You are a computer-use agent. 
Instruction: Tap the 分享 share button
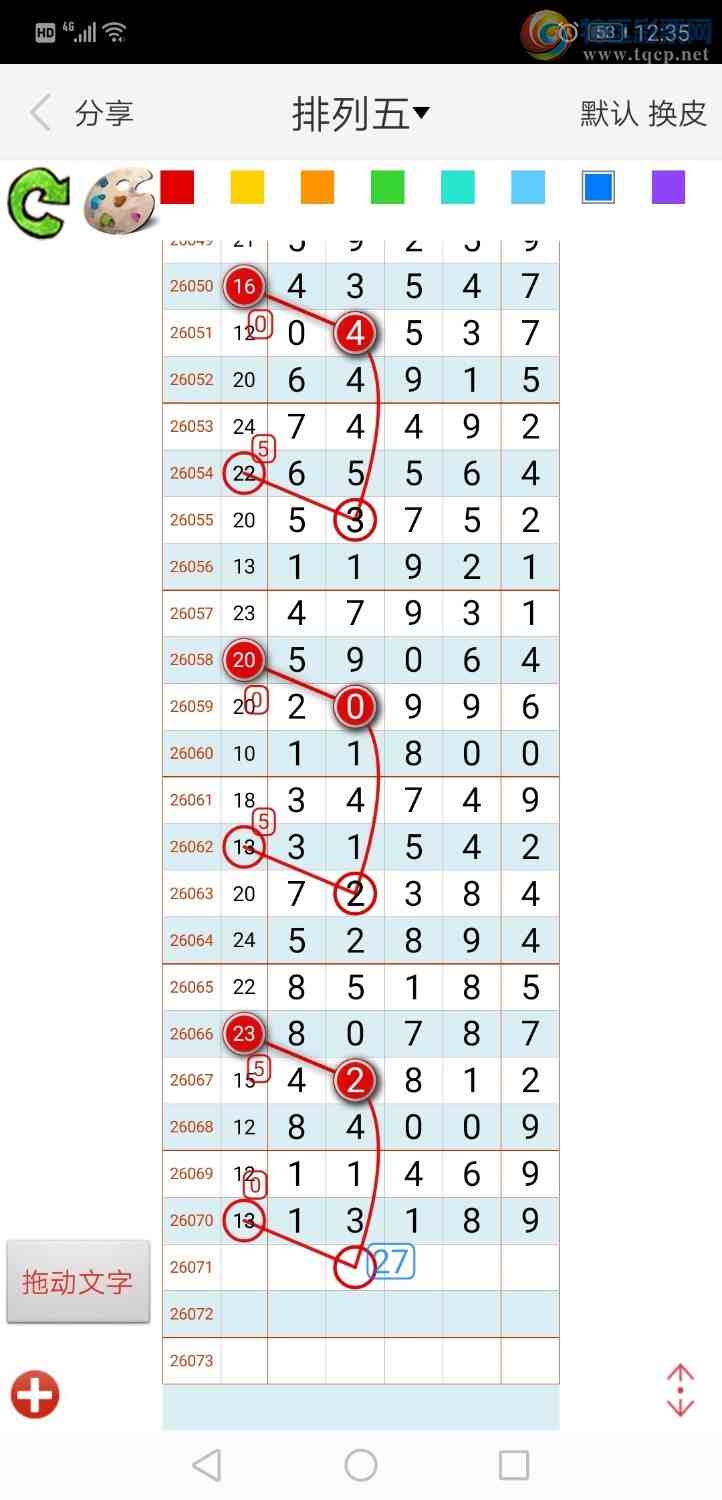[104, 113]
